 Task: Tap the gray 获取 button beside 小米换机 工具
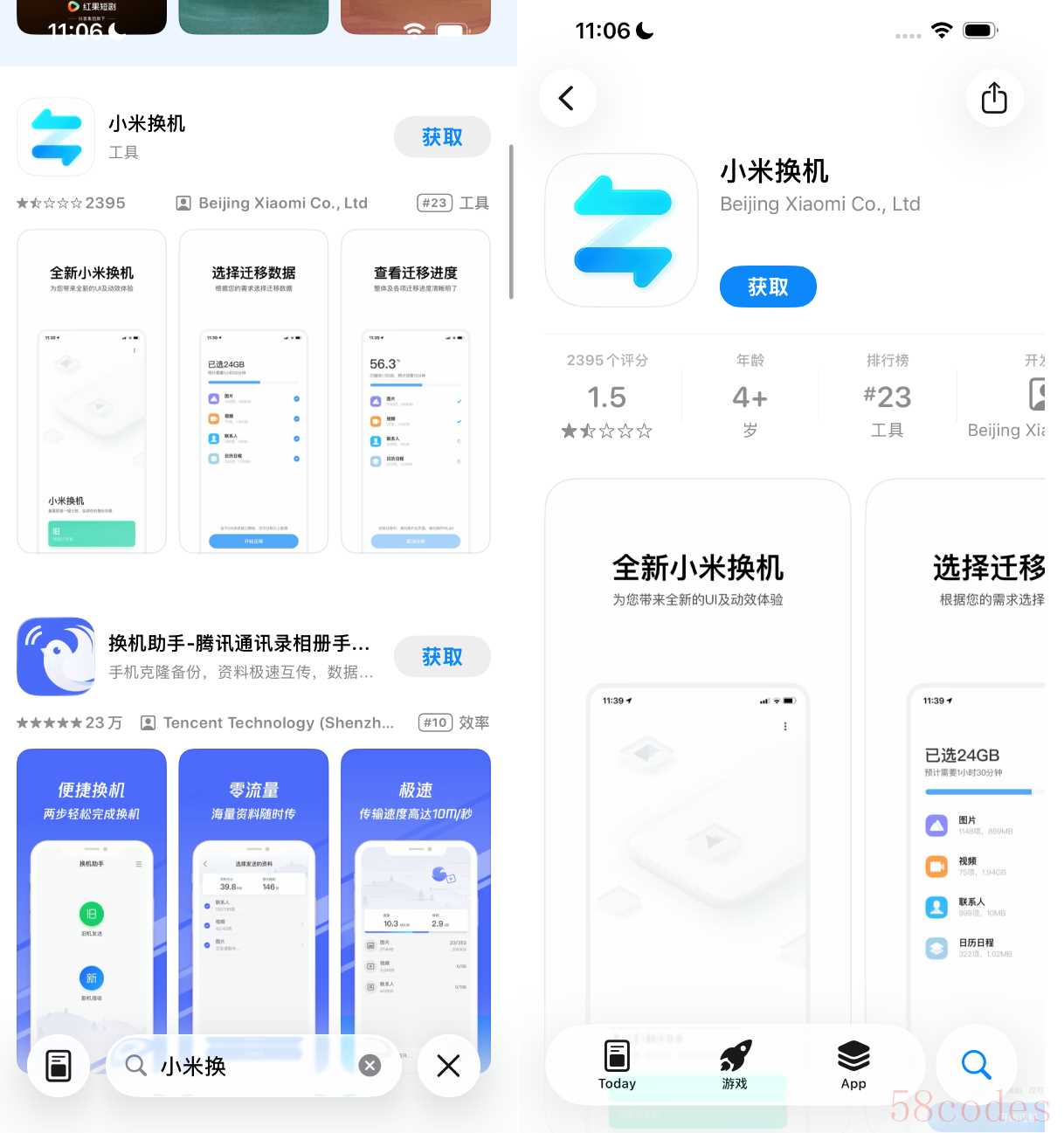point(442,137)
